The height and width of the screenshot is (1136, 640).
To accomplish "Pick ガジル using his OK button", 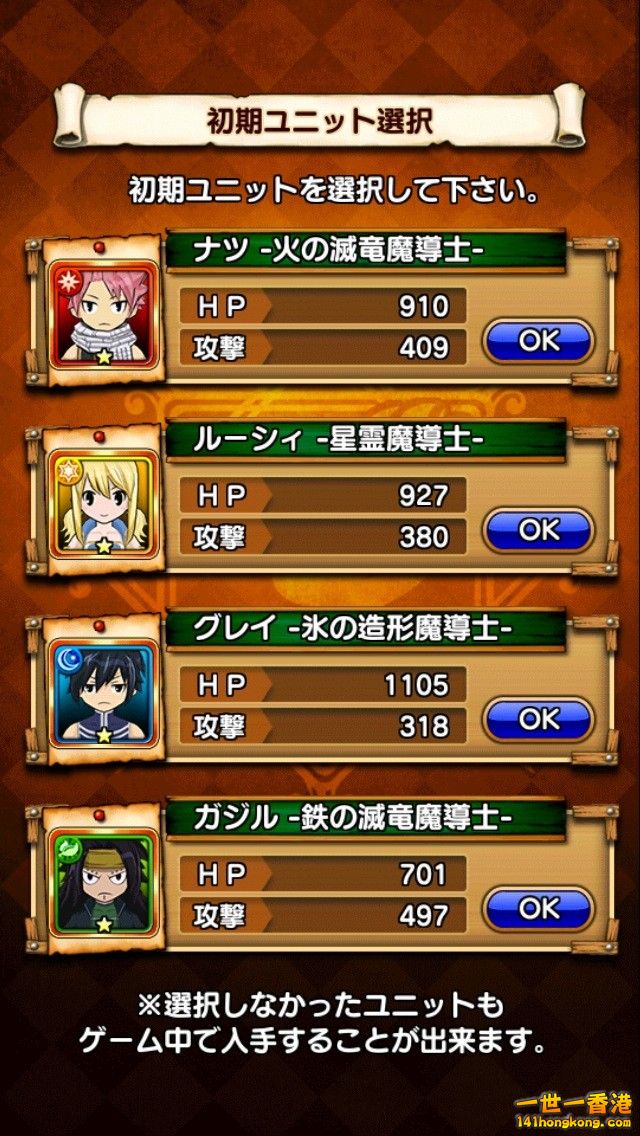I will point(538,908).
